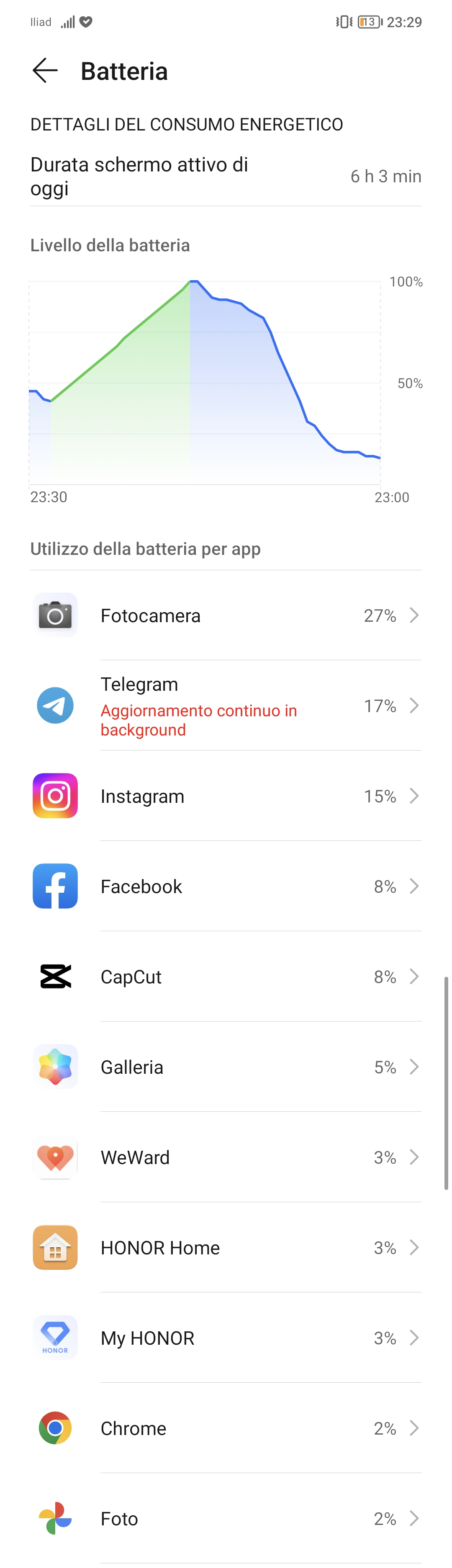The height and width of the screenshot is (1568, 452).
Task: Show CapCut battery usage details
Action: click(226, 976)
